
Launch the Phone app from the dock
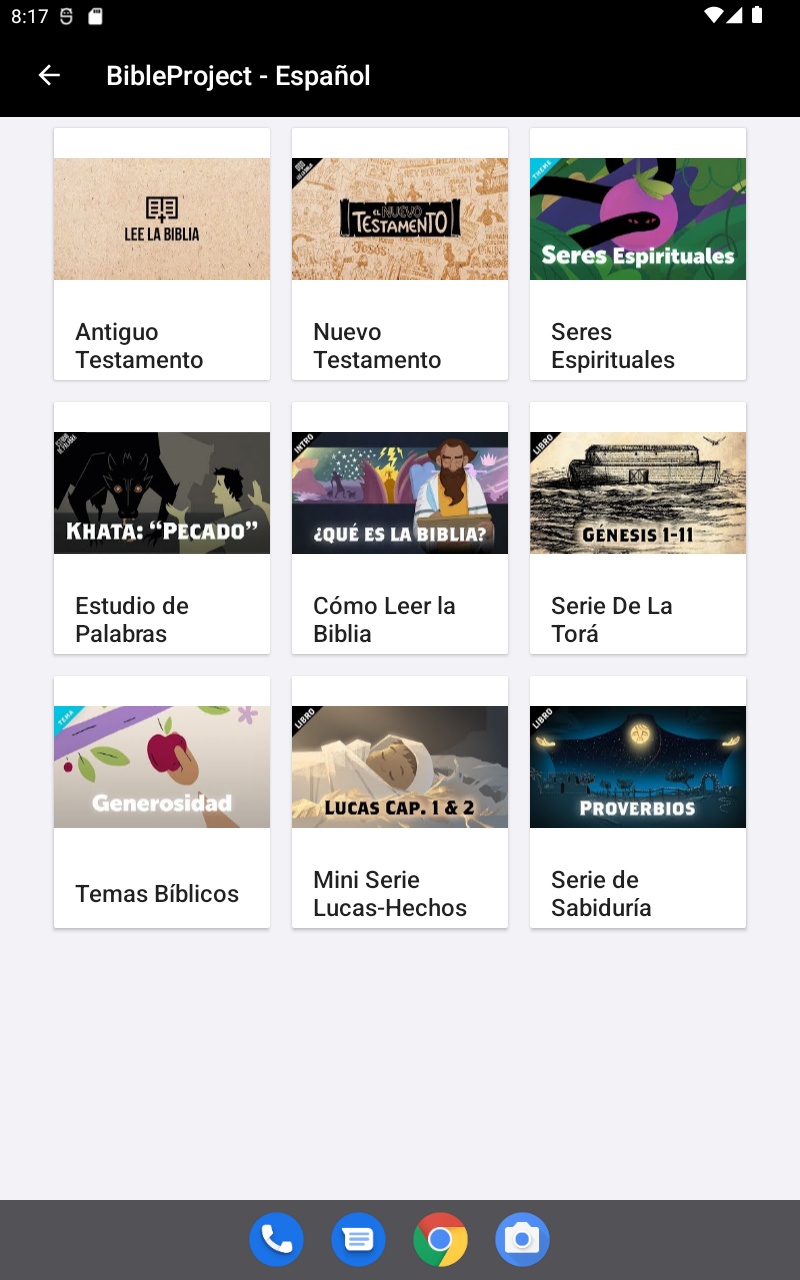point(277,1240)
